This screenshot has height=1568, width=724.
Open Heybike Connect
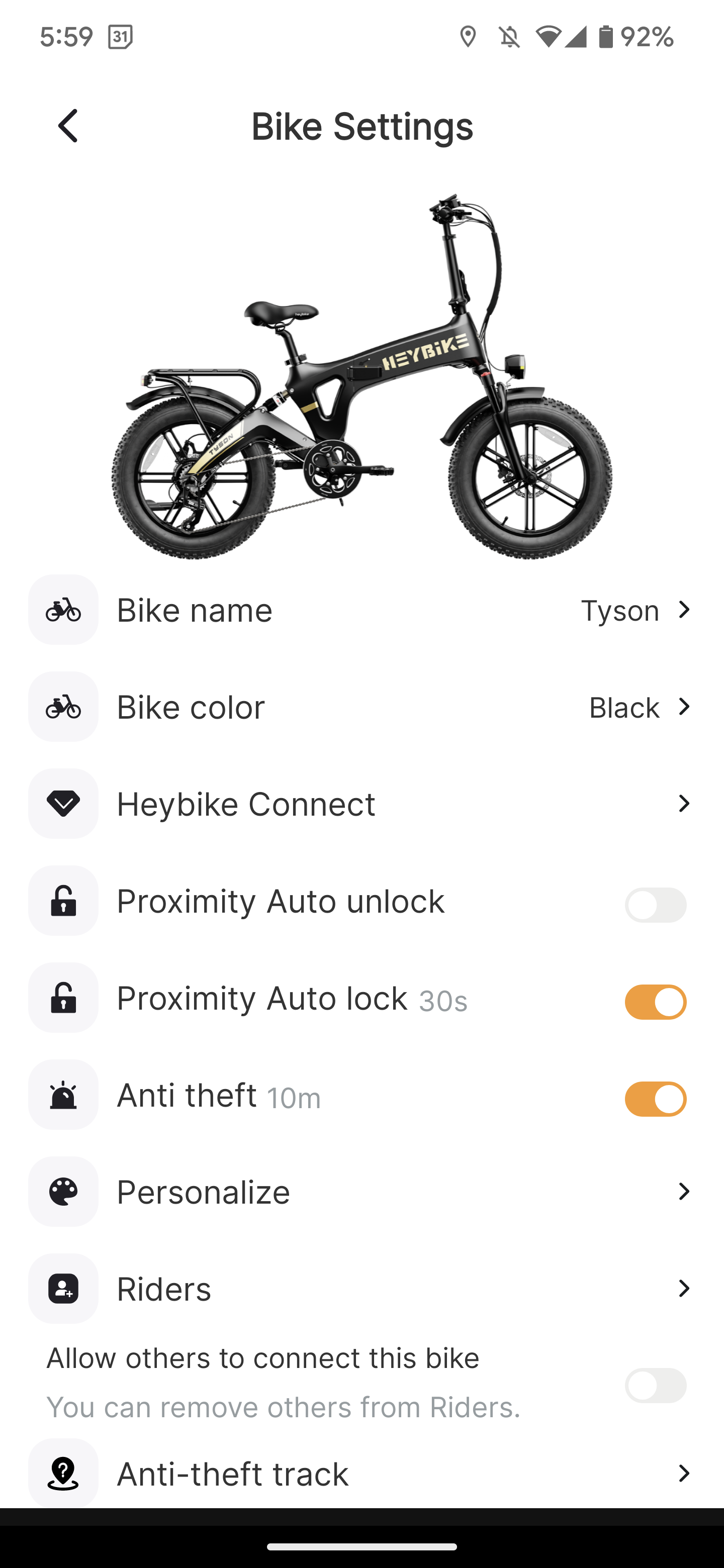click(361, 804)
